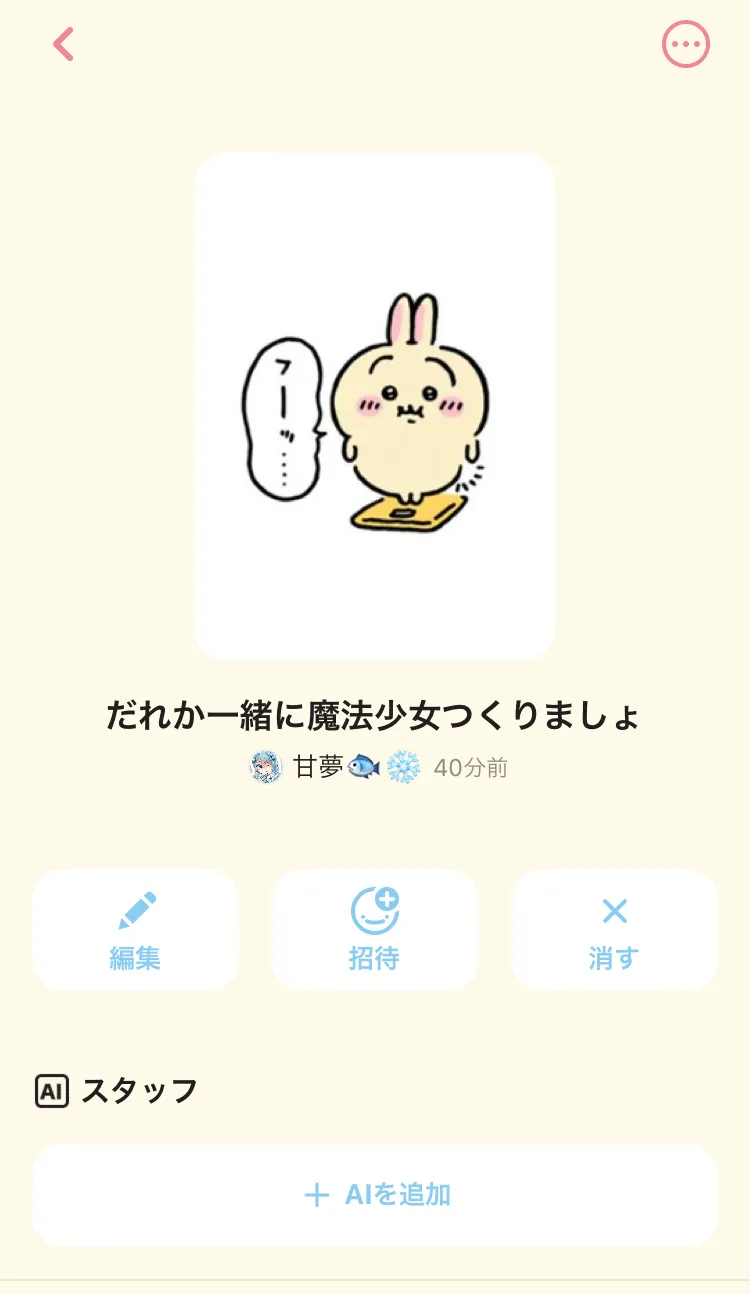
Task: Go back using the pink arrow
Action: coord(64,44)
